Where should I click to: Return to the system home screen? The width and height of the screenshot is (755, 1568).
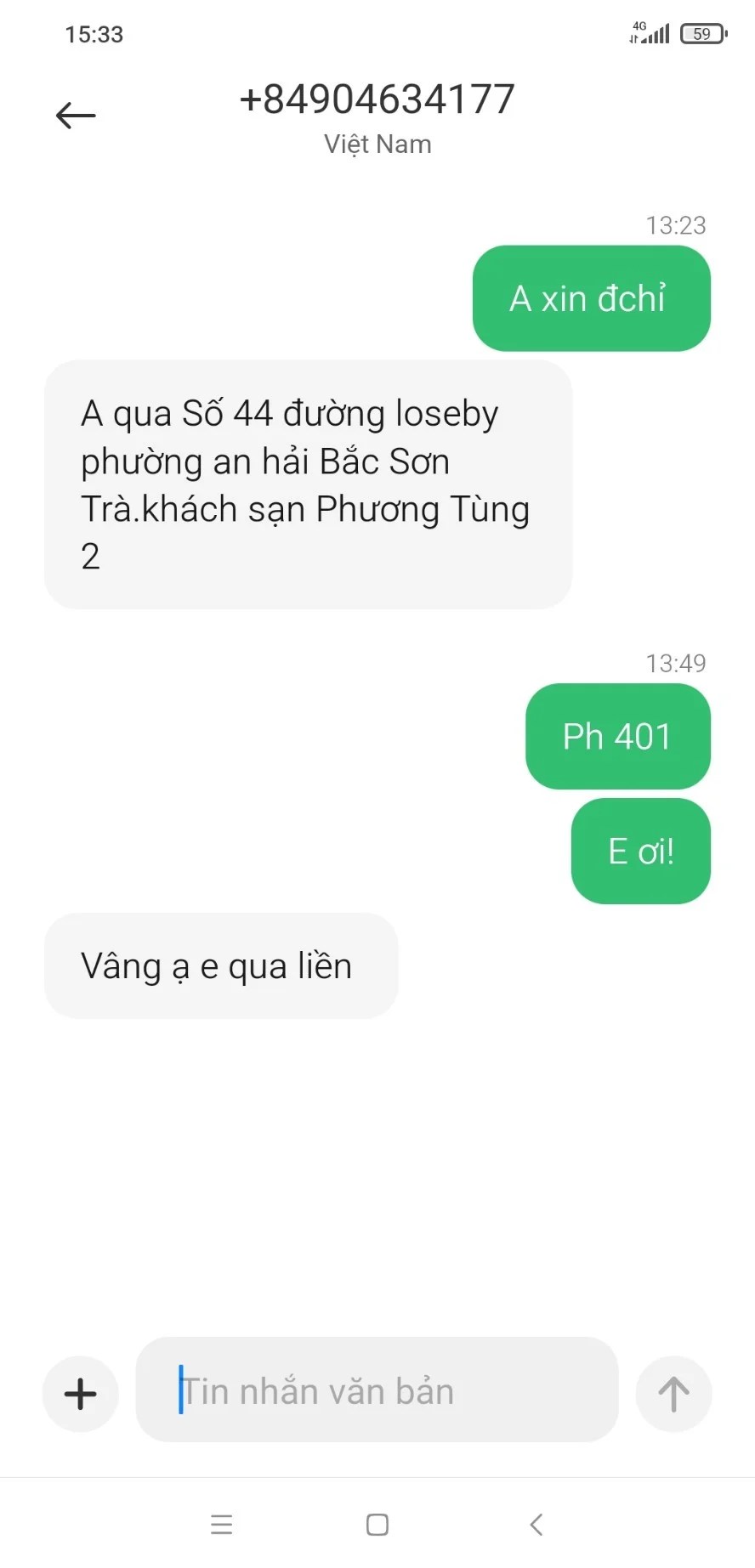coord(377,1525)
